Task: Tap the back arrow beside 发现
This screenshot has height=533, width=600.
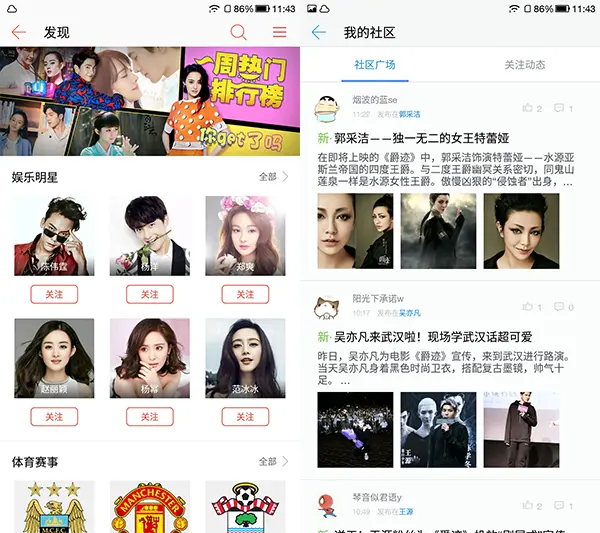Action: pyautogui.click(x=18, y=32)
